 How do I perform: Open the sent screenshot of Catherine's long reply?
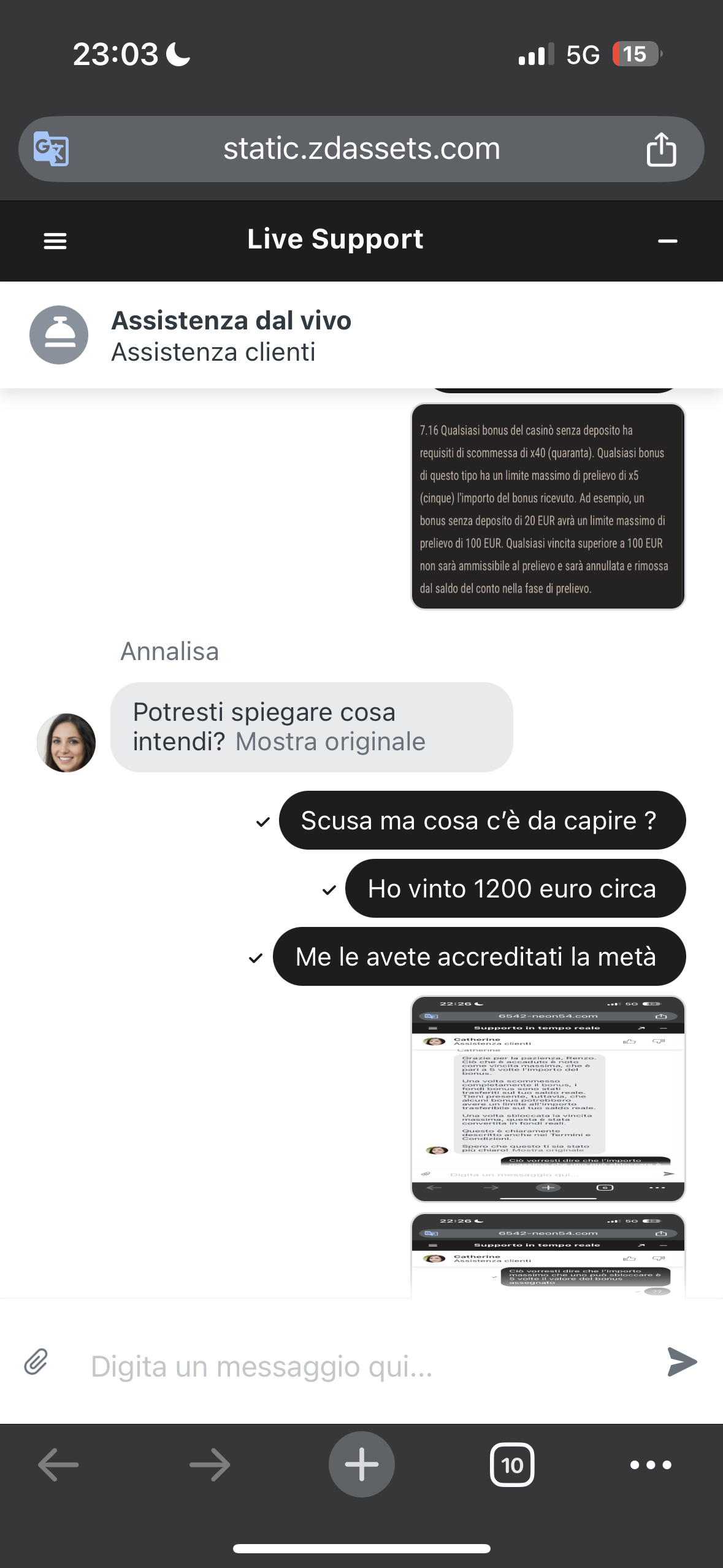coord(548,1098)
